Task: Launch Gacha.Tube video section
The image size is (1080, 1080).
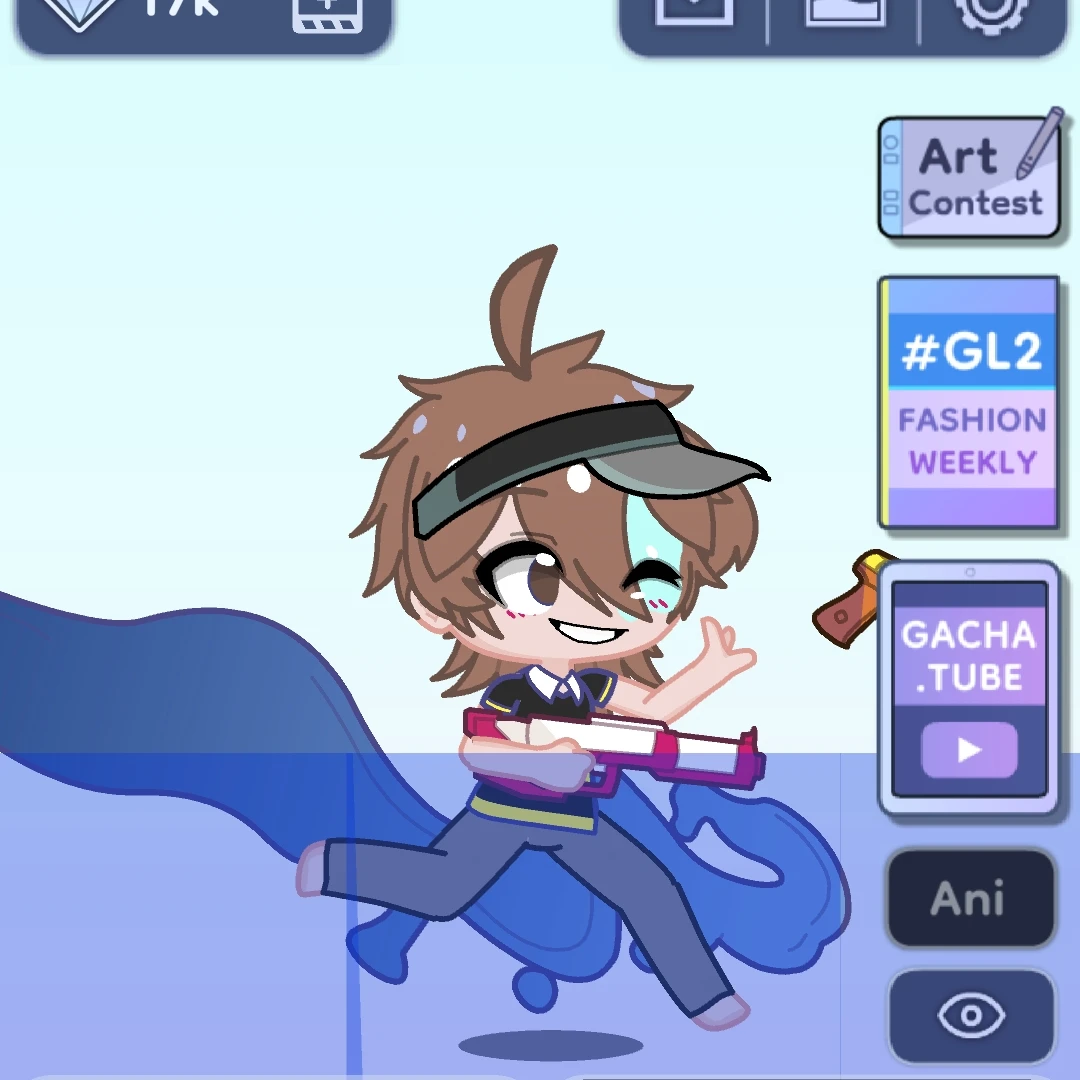Action: [x=968, y=689]
